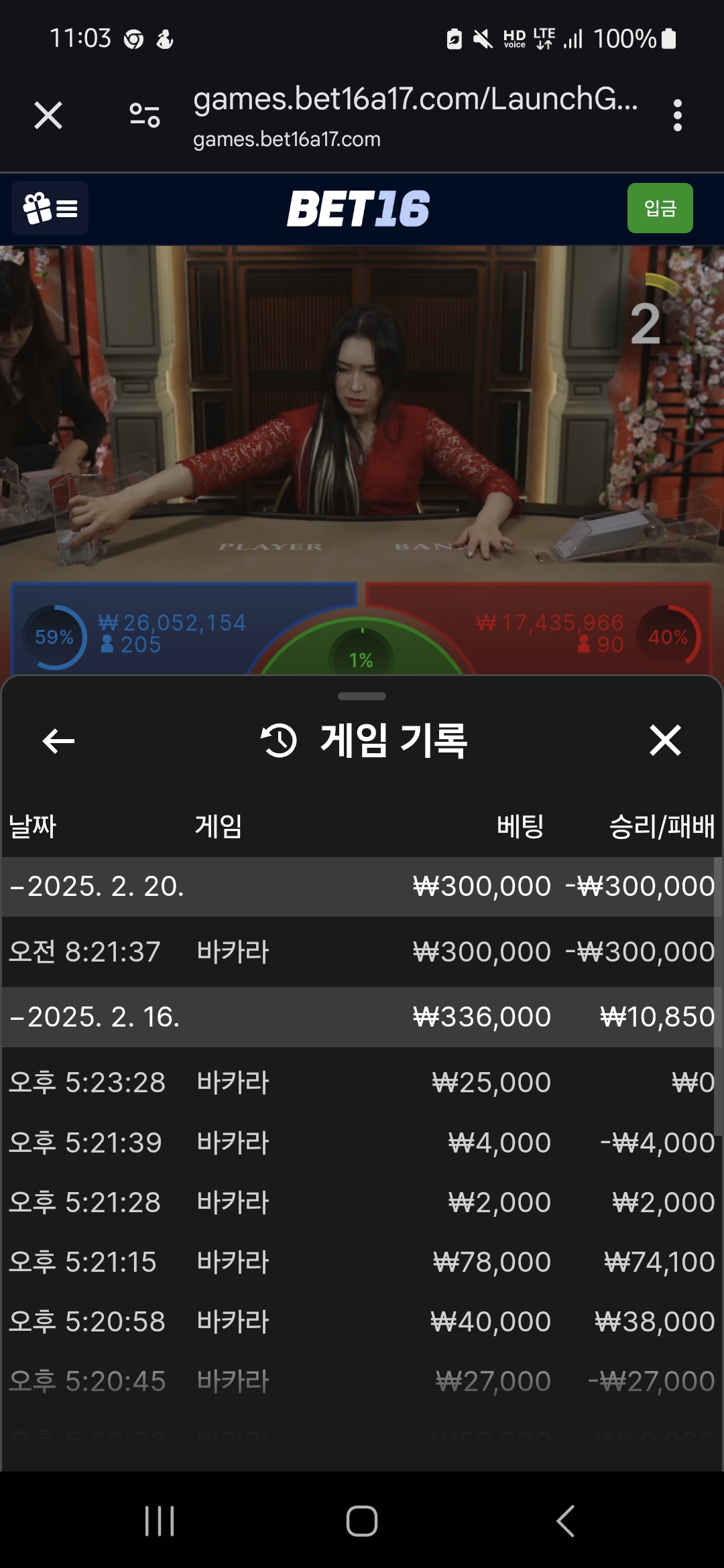Close the 게임 기록 panel
The height and width of the screenshot is (1568, 724).
pos(665,740)
